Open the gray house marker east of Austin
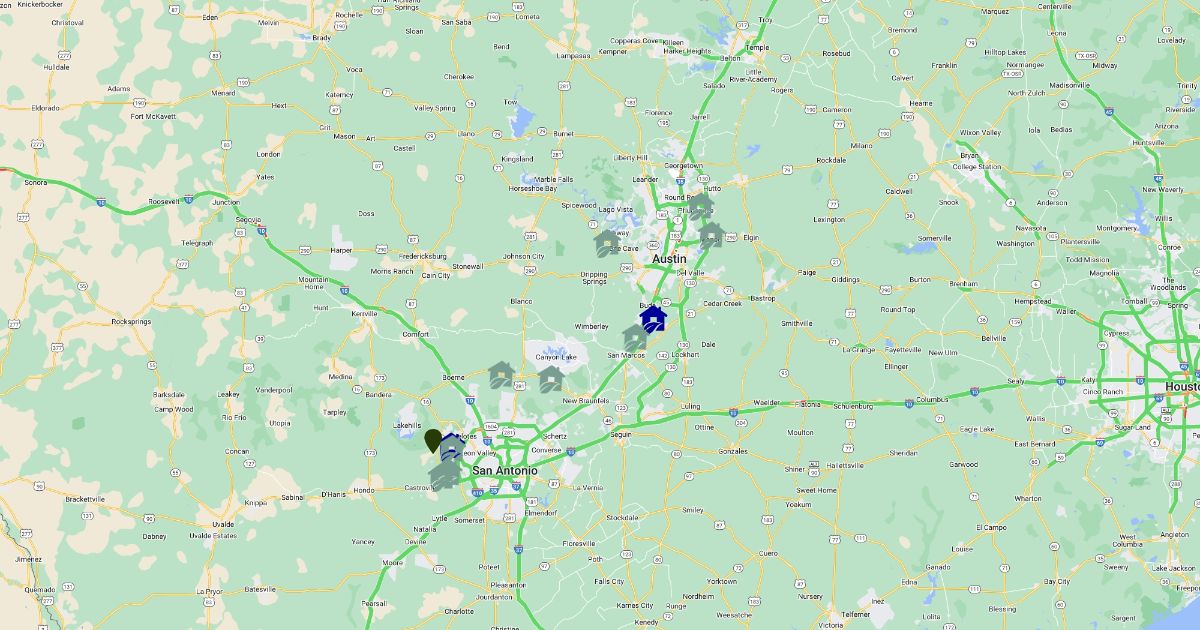Image resolution: width=1200 pixels, height=630 pixels. pos(711,235)
